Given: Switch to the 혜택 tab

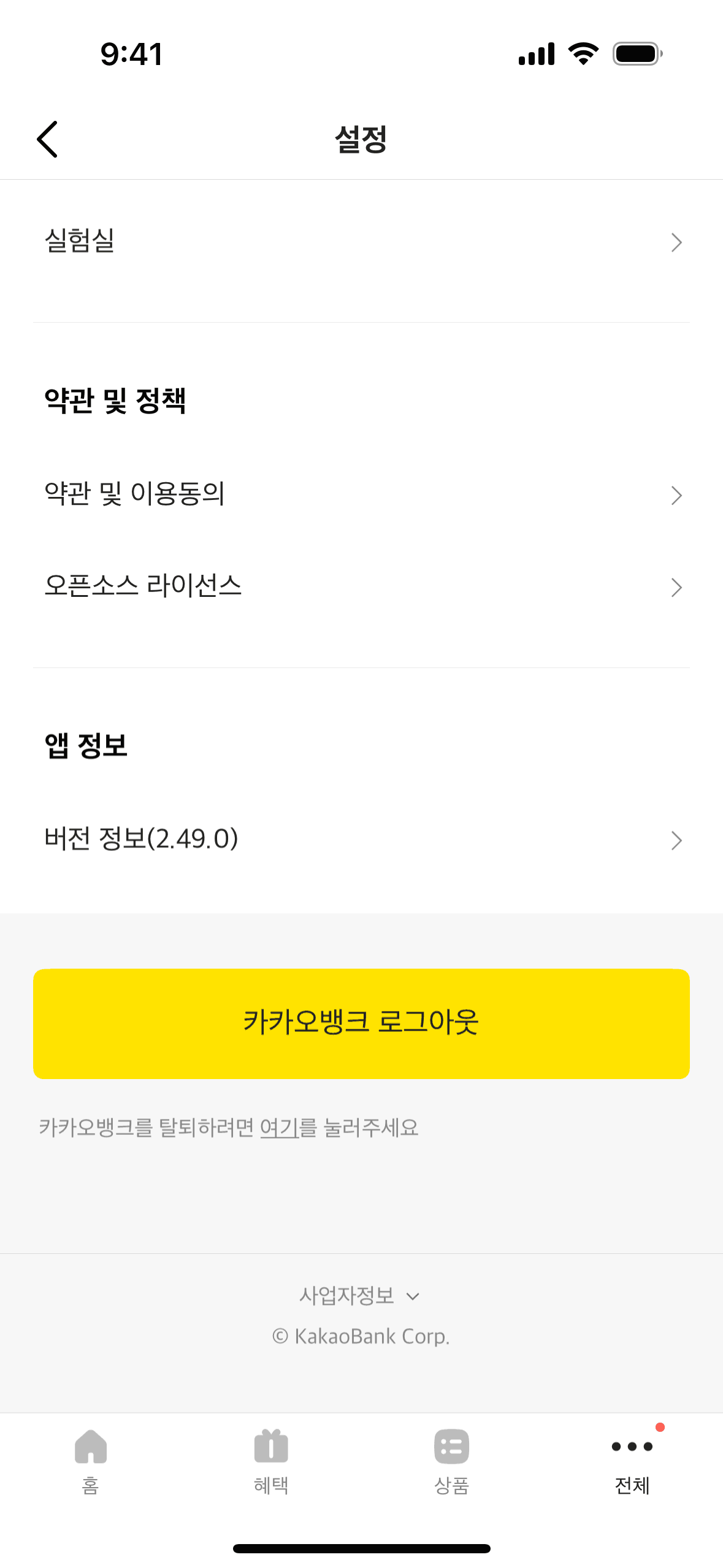Looking at the screenshot, I should (x=271, y=1460).
